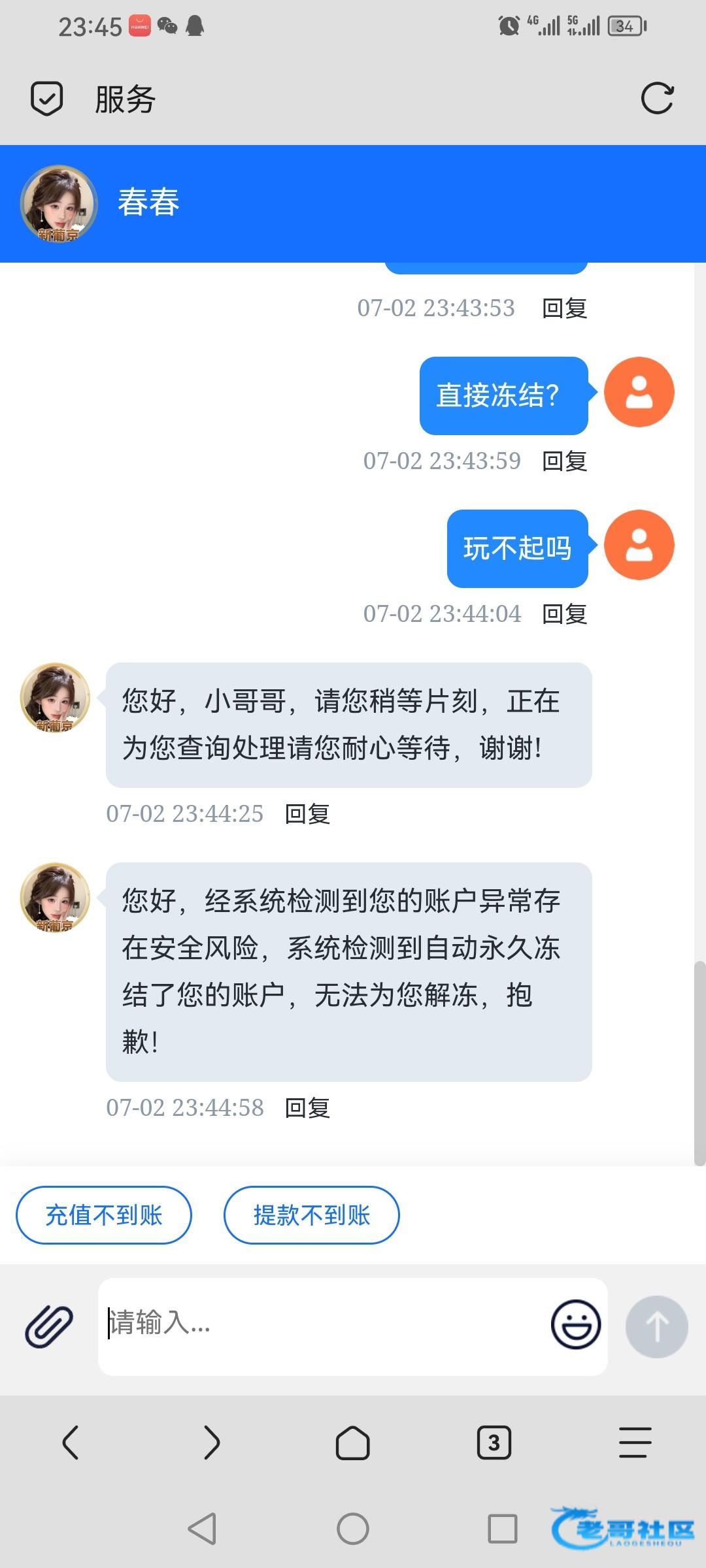Open the emoji picker
Viewport: 706px width, 1568px height.
click(x=576, y=1324)
